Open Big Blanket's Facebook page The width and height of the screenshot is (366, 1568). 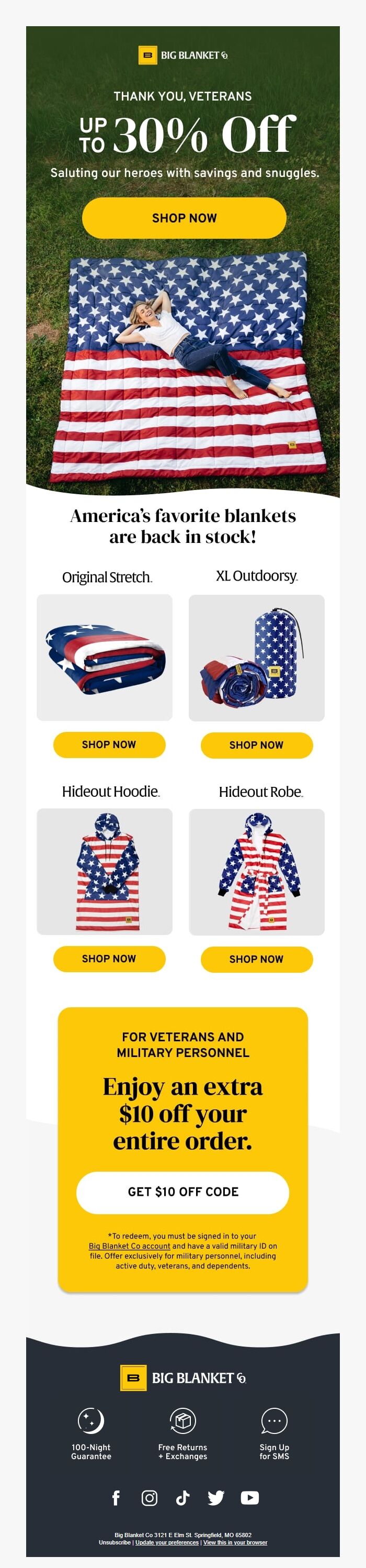[116, 1498]
